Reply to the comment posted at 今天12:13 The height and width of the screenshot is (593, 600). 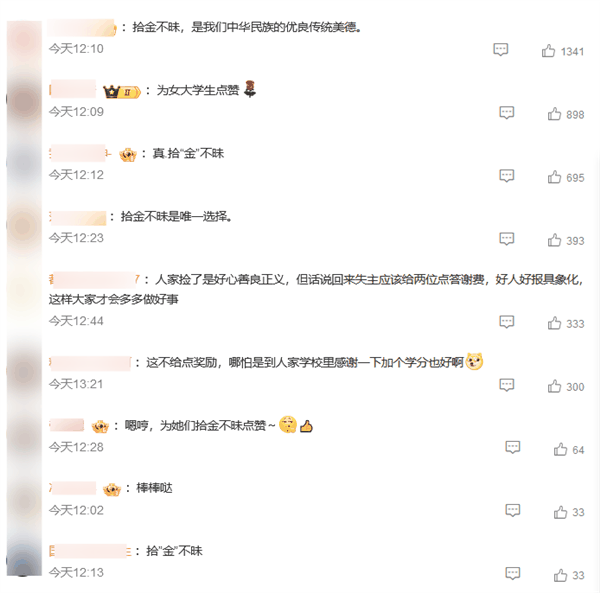pyautogui.click(x=513, y=574)
